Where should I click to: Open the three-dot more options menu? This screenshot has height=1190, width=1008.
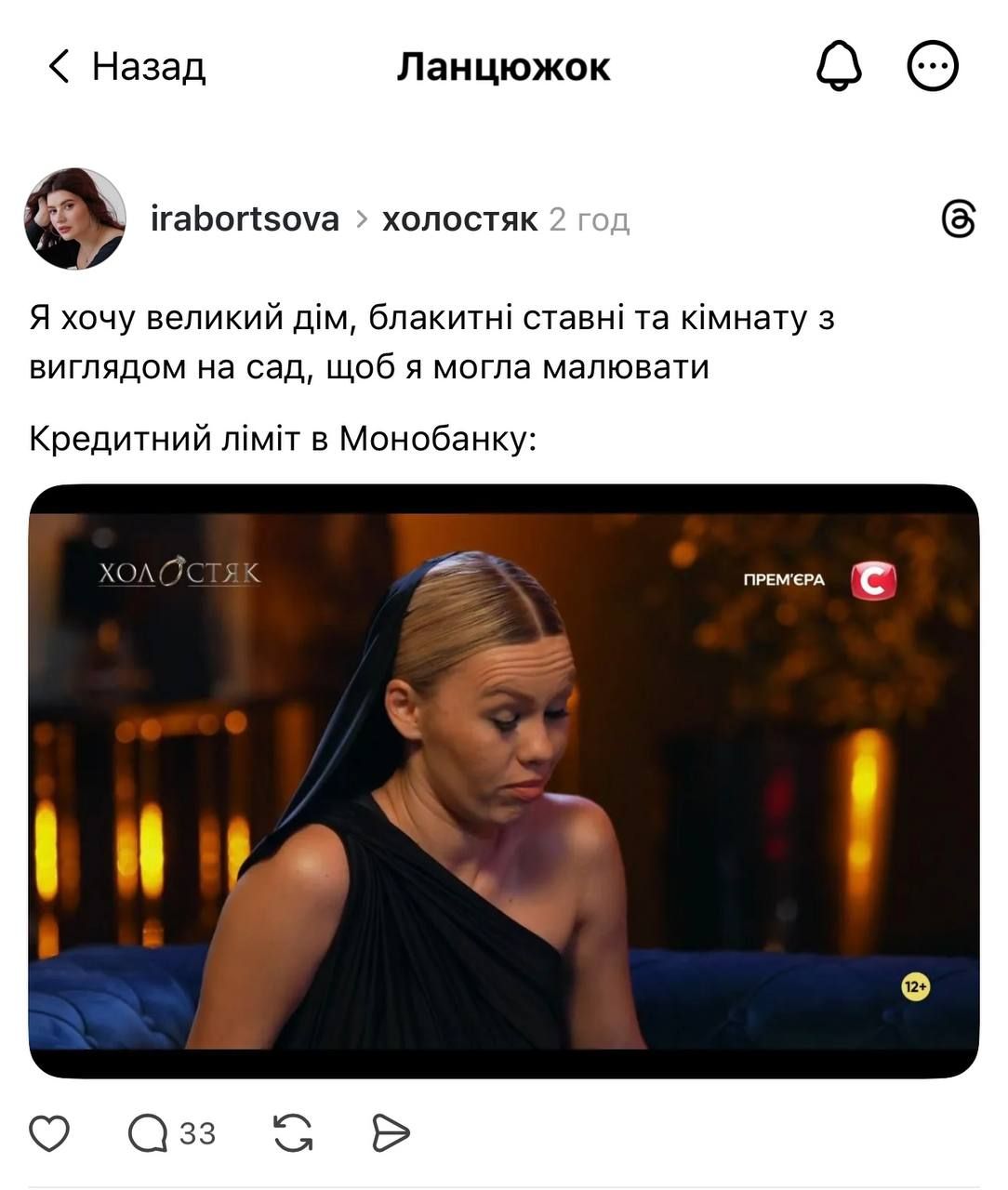[x=932, y=67]
